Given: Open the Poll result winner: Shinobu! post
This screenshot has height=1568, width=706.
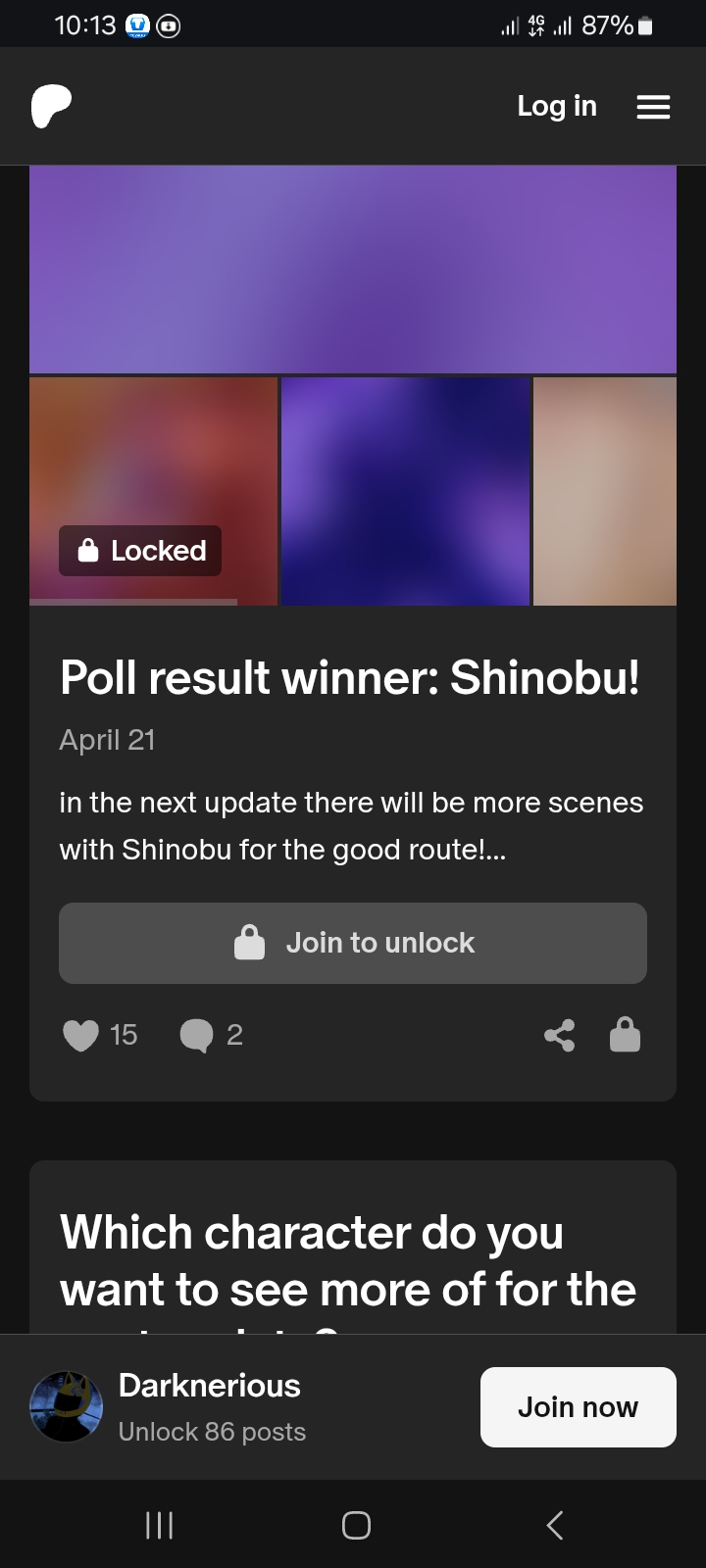Looking at the screenshot, I should click(349, 677).
